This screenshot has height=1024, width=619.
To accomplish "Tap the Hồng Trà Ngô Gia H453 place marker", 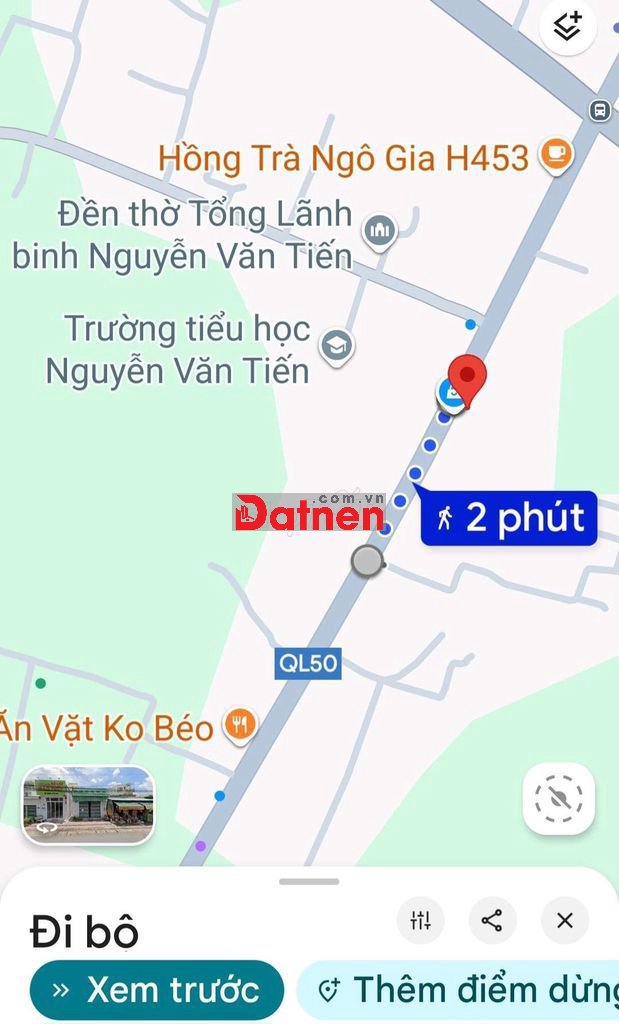I will click(x=555, y=155).
